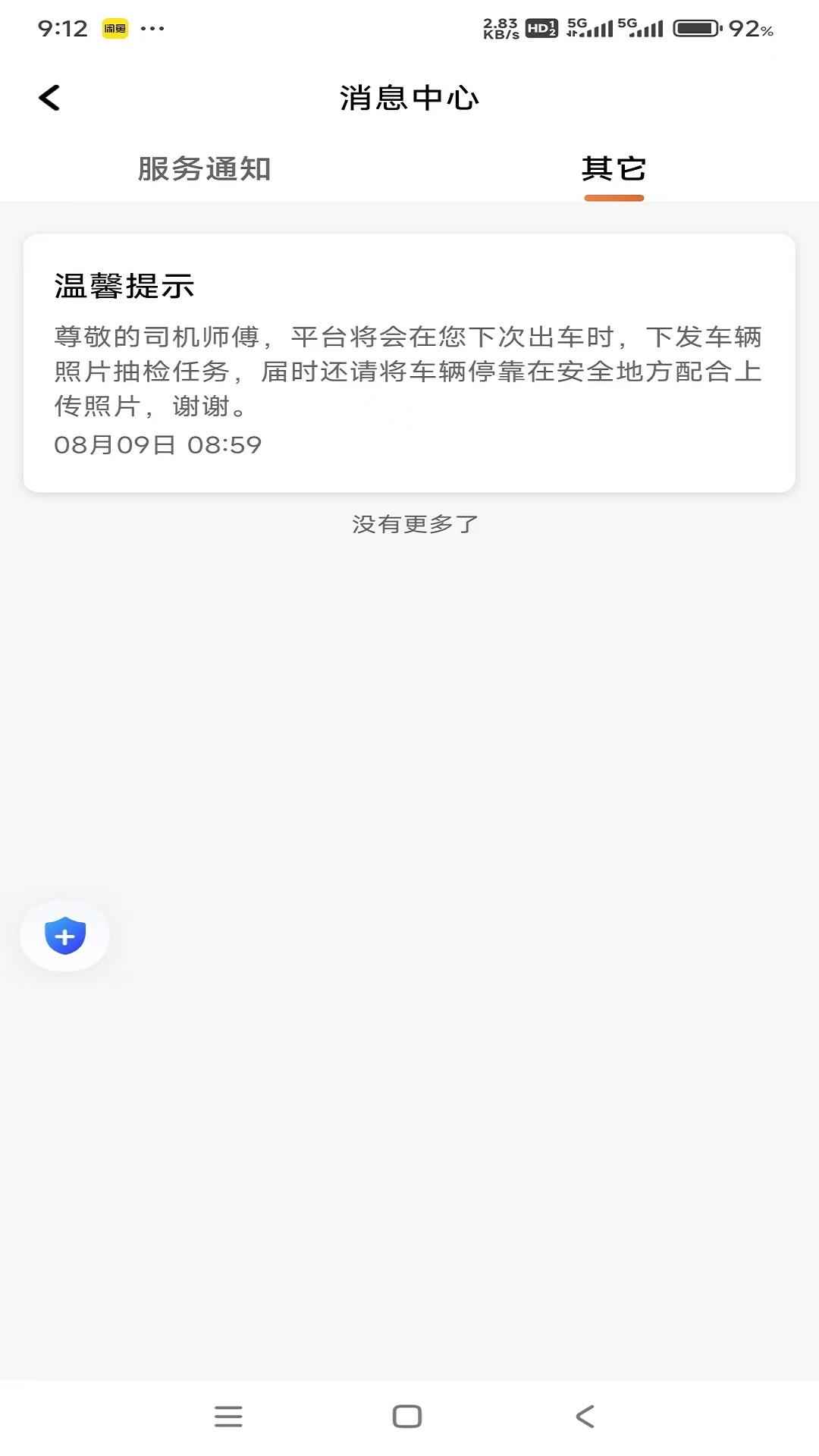This screenshot has height=1456, width=819.
Task: Tap the orange underline below 其它
Action: (x=613, y=197)
